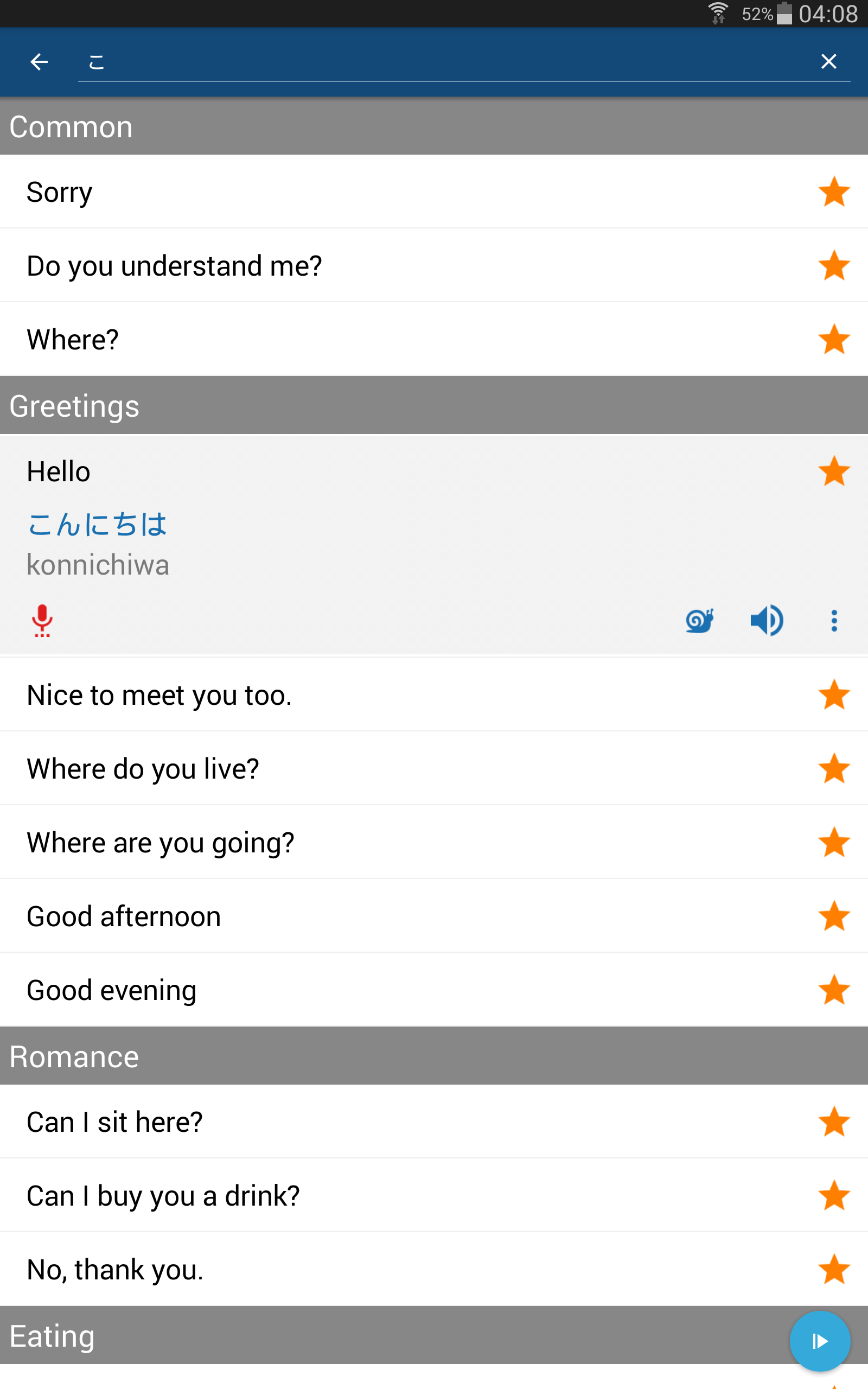Start autoplay with the blue play button
This screenshot has width=868, height=1389.
819,1341
